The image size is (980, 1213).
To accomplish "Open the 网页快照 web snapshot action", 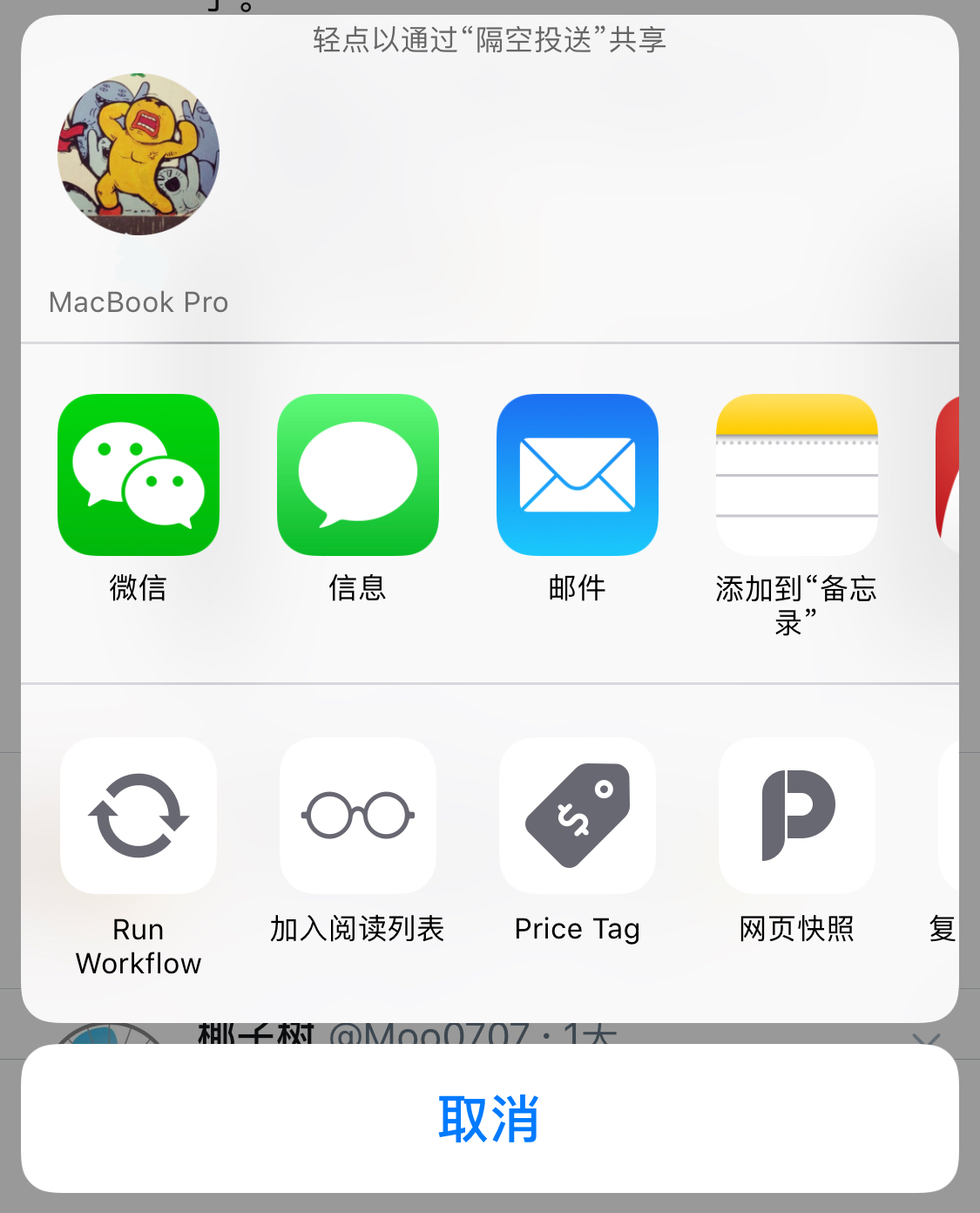I will point(796,816).
